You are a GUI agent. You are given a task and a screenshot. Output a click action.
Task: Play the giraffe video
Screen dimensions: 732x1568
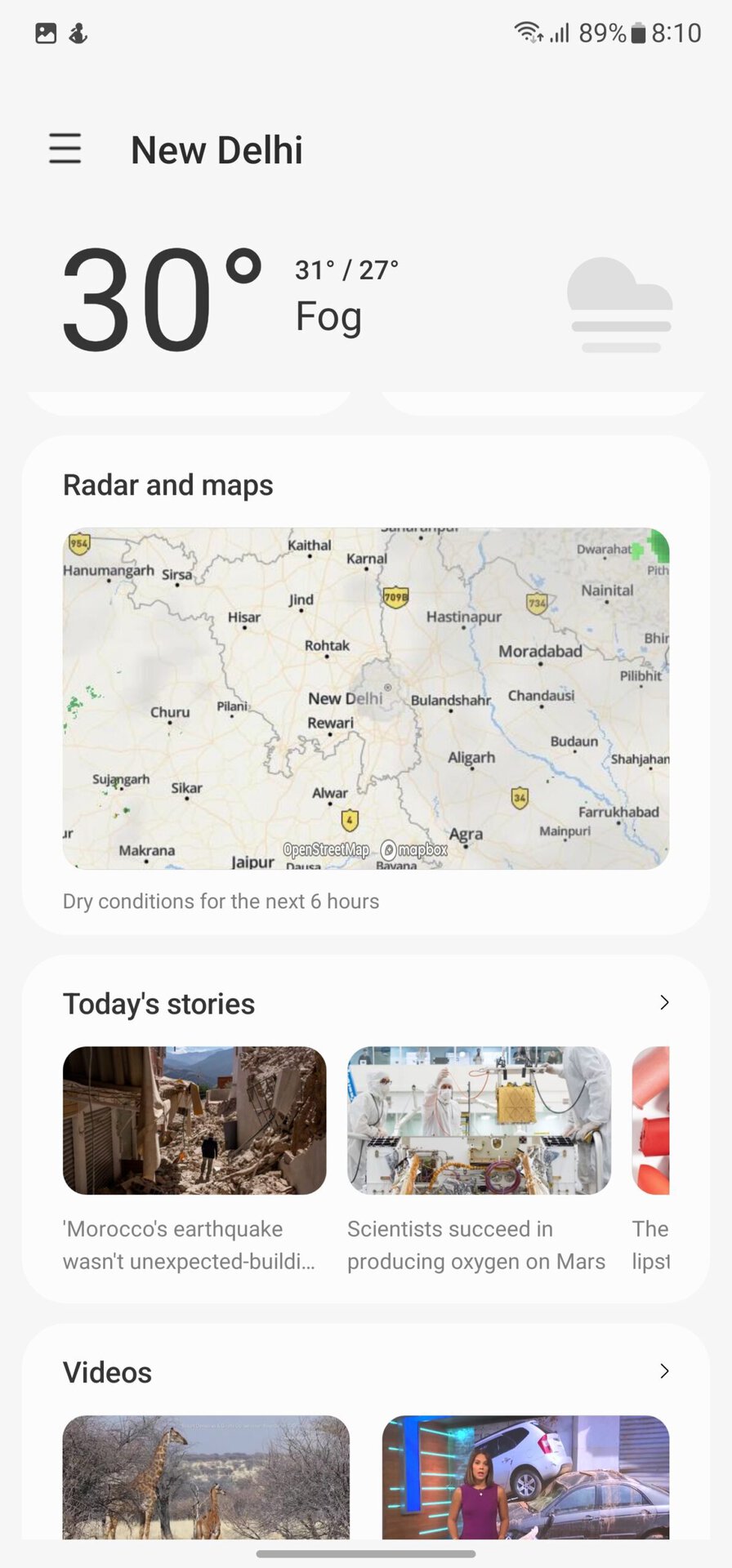coord(206,1477)
